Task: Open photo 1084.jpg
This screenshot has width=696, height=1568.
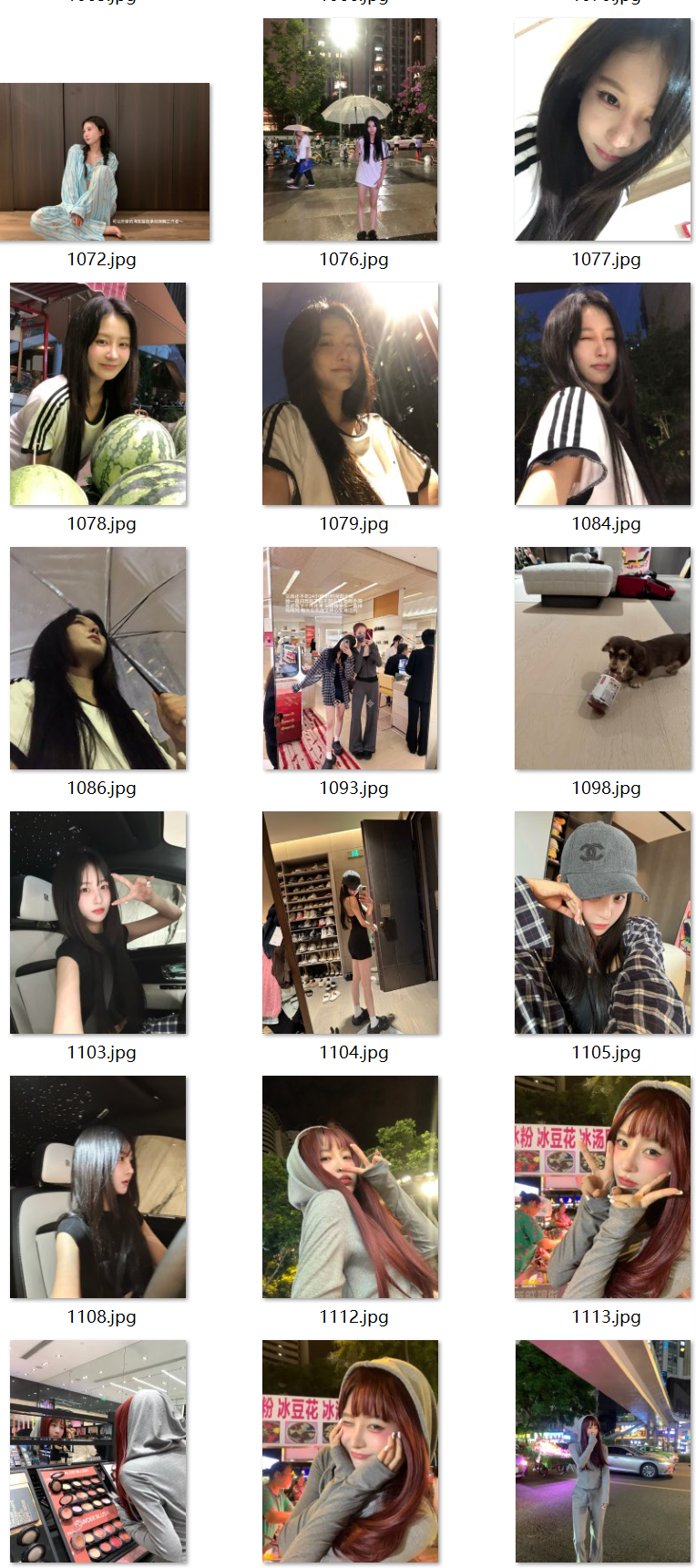Action: click(602, 394)
